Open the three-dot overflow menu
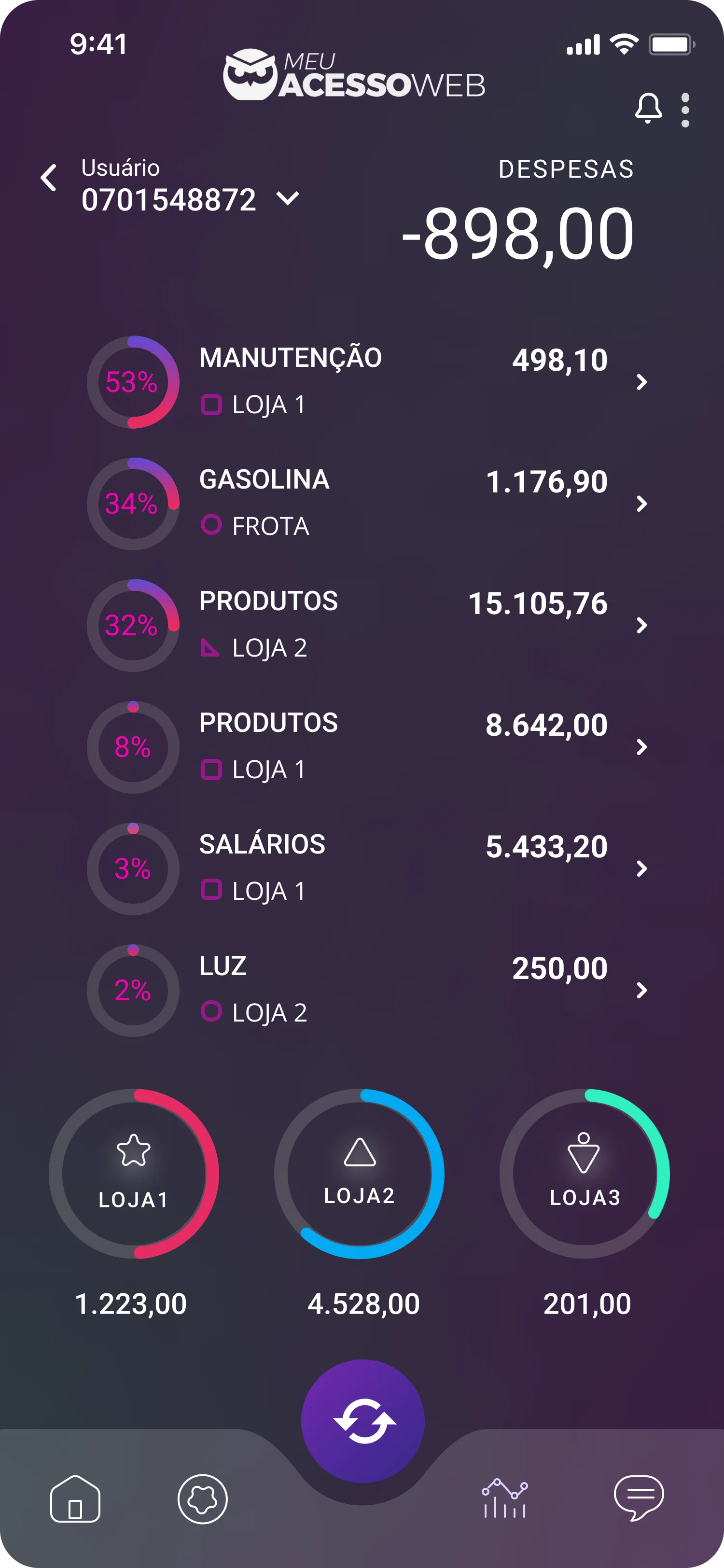Screen dimensions: 724x1568 click(x=685, y=110)
